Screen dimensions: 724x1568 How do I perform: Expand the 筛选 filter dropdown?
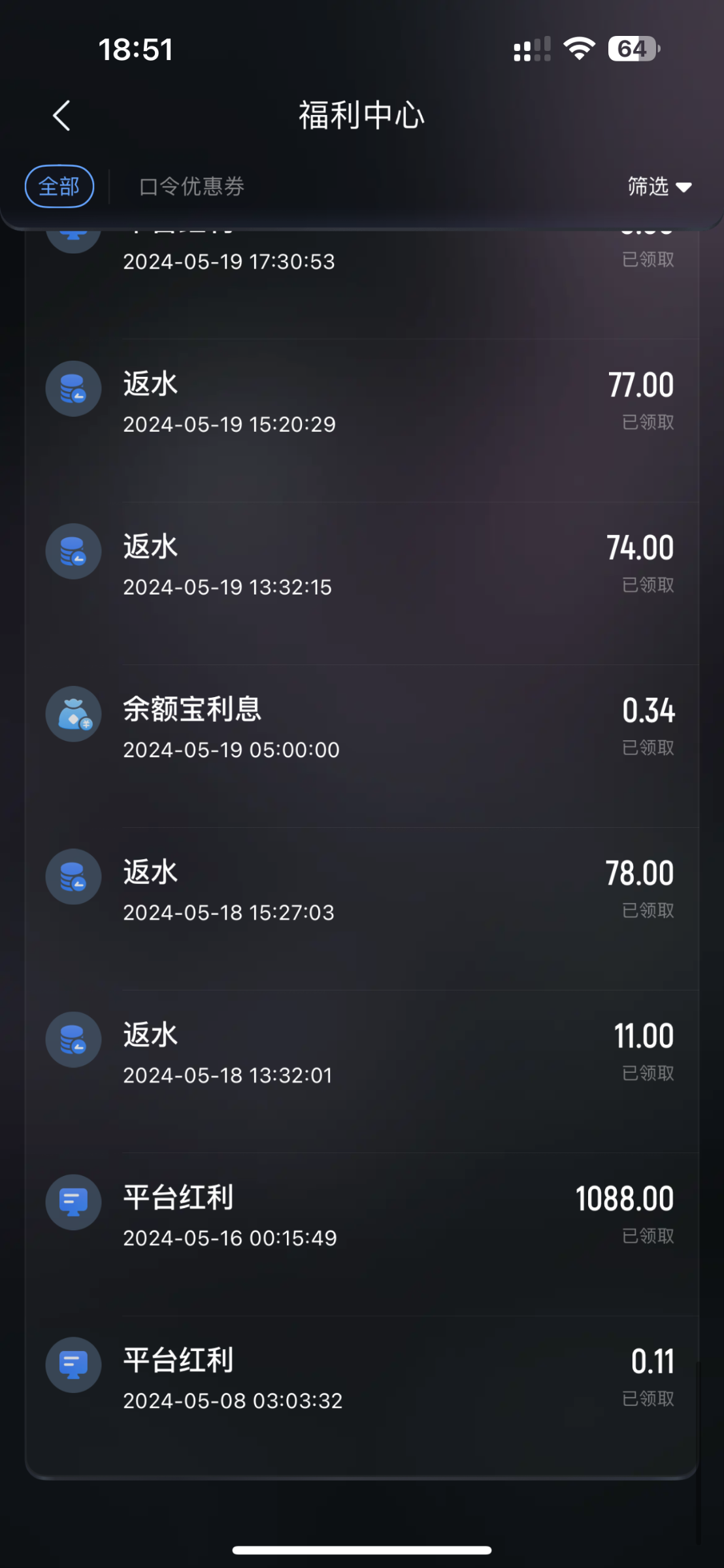659,187
